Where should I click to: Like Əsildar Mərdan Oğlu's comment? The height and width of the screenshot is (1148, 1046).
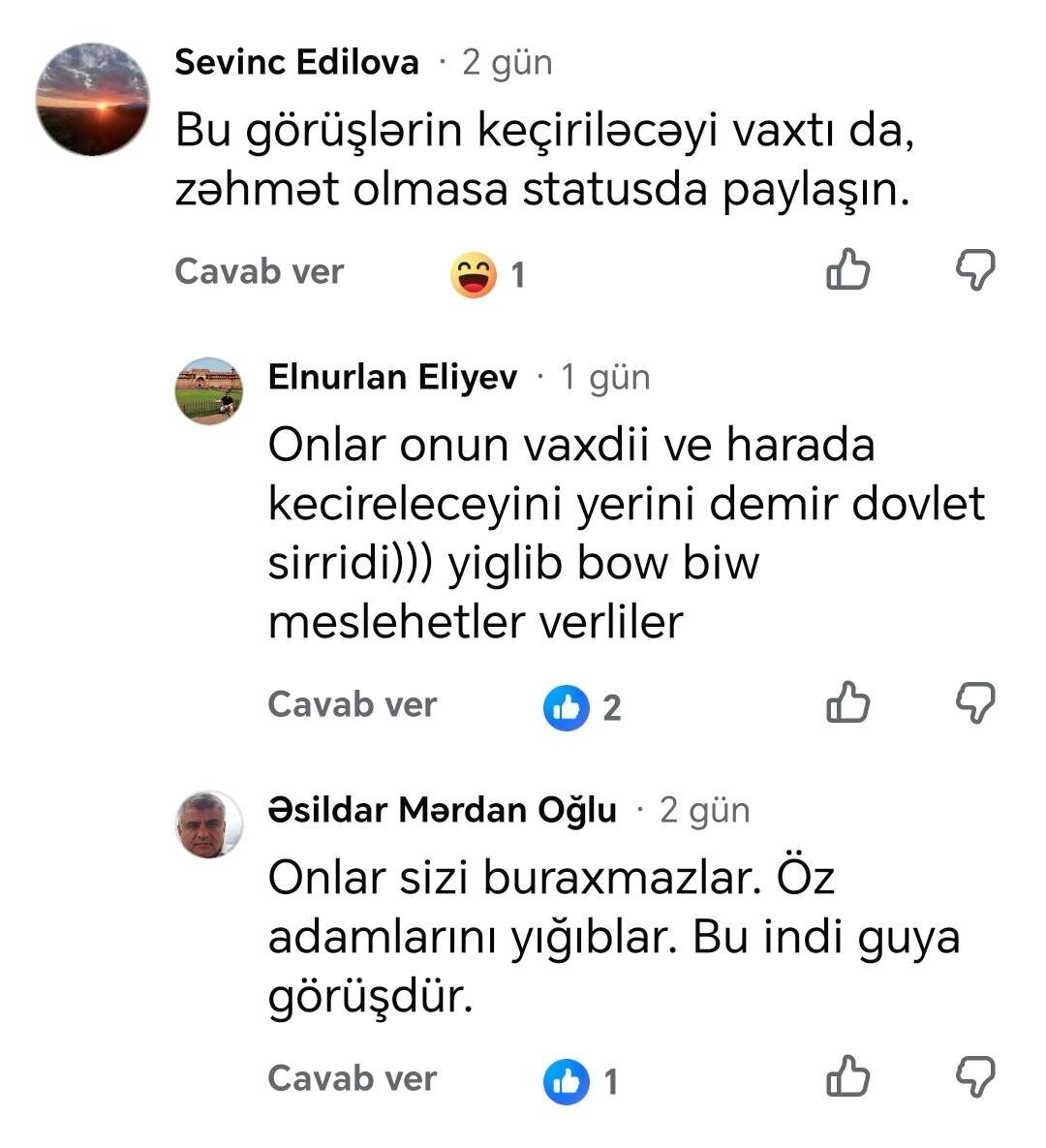(x=847, y=1076)
